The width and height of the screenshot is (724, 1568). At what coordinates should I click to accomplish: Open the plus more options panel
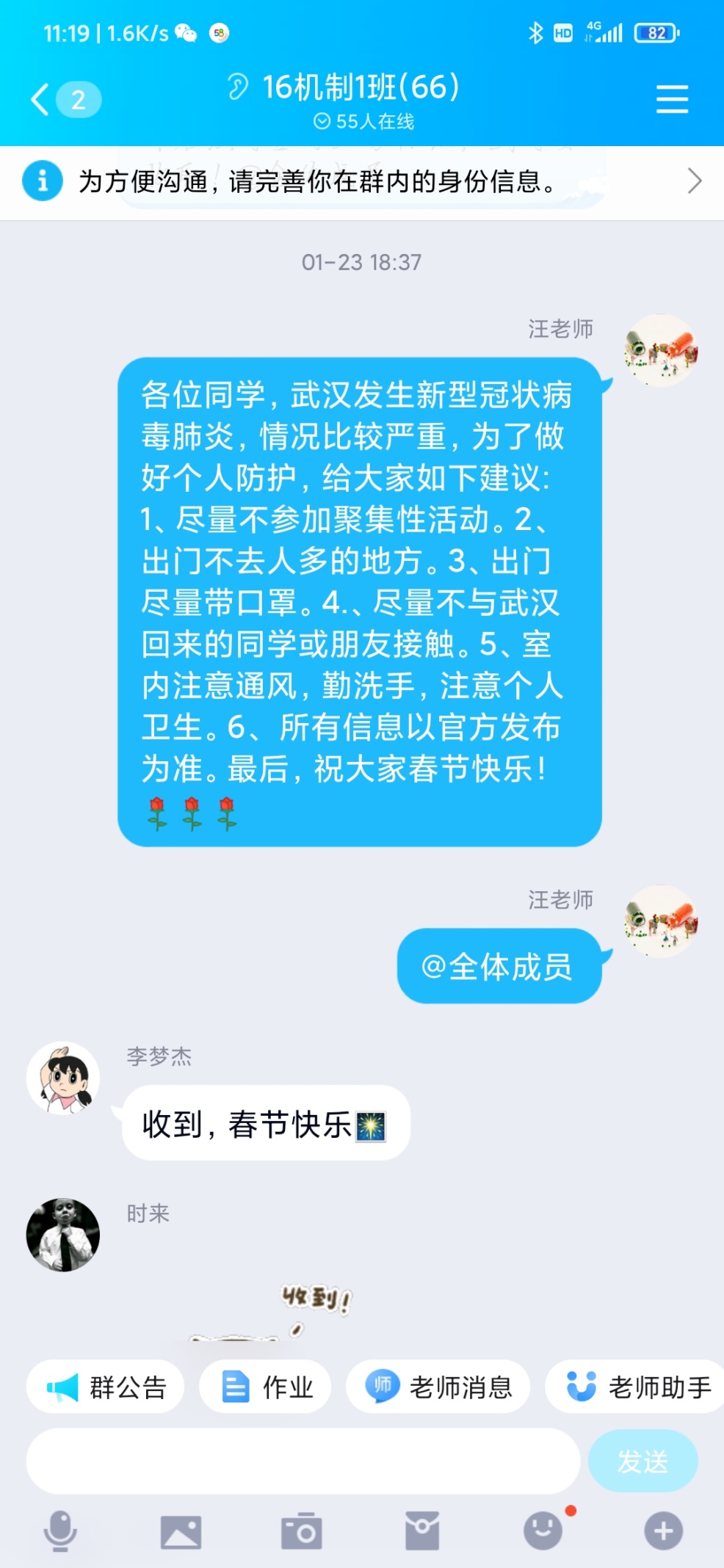coord(663,1531)
